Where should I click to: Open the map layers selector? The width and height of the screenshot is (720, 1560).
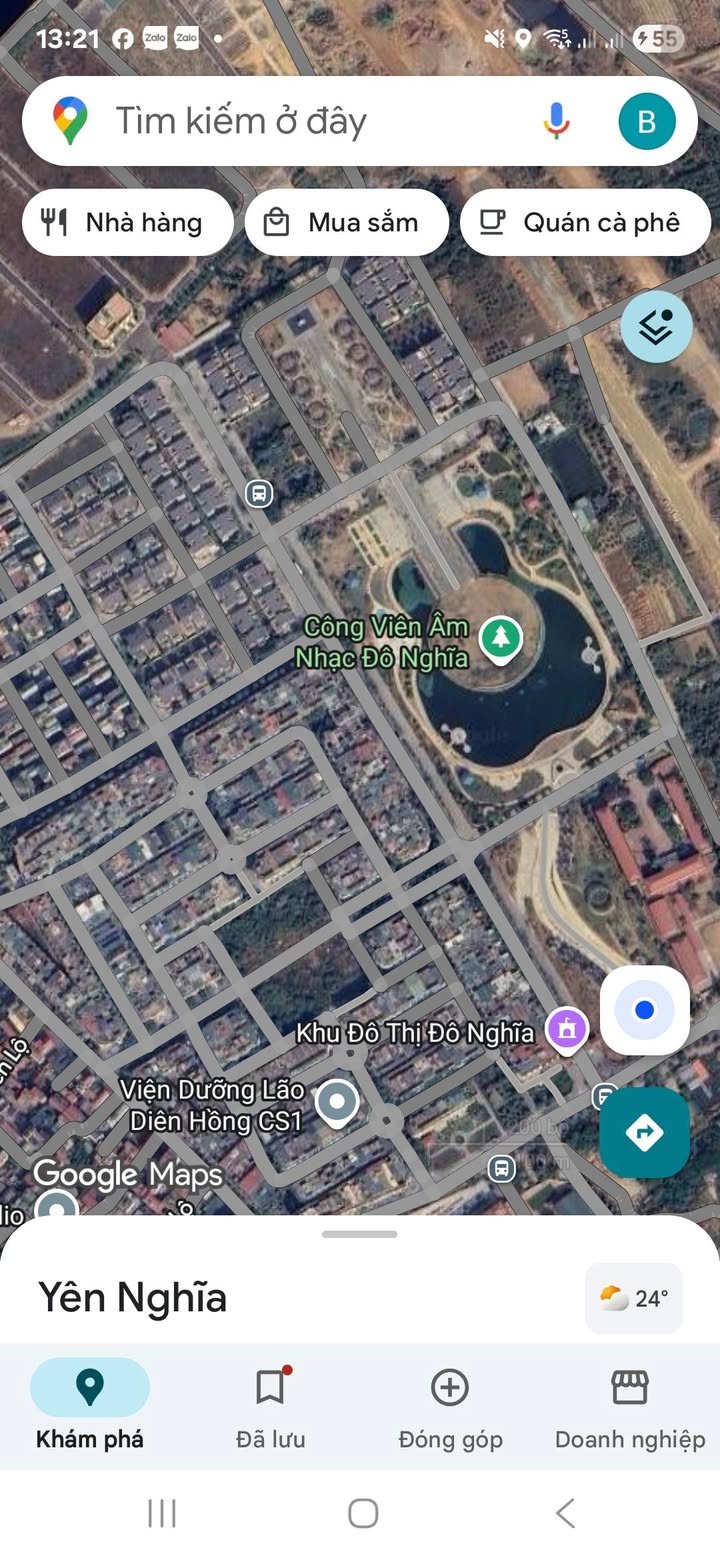coord(656,326)
